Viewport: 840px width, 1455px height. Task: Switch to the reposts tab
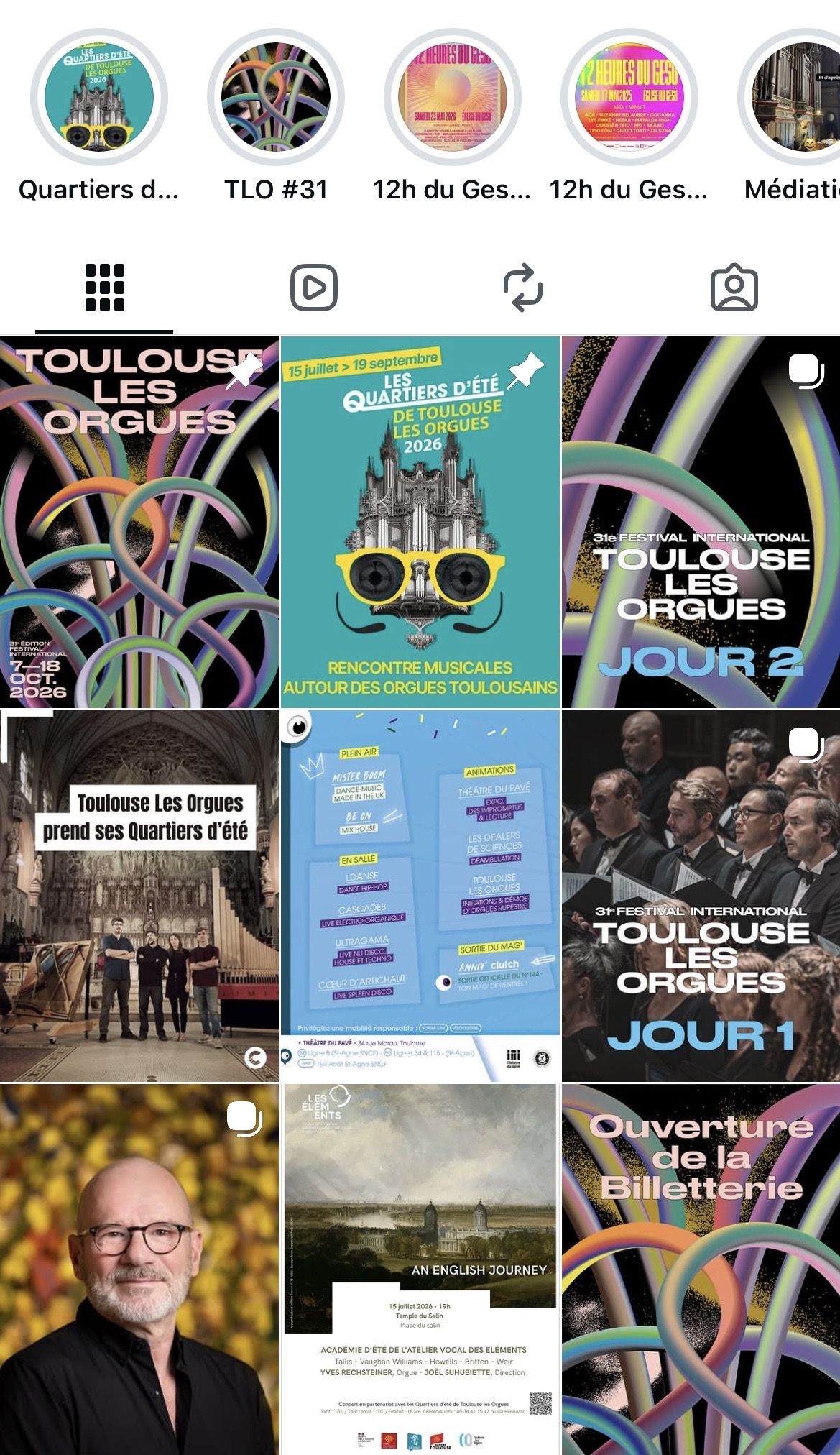(x=523, y=288)
